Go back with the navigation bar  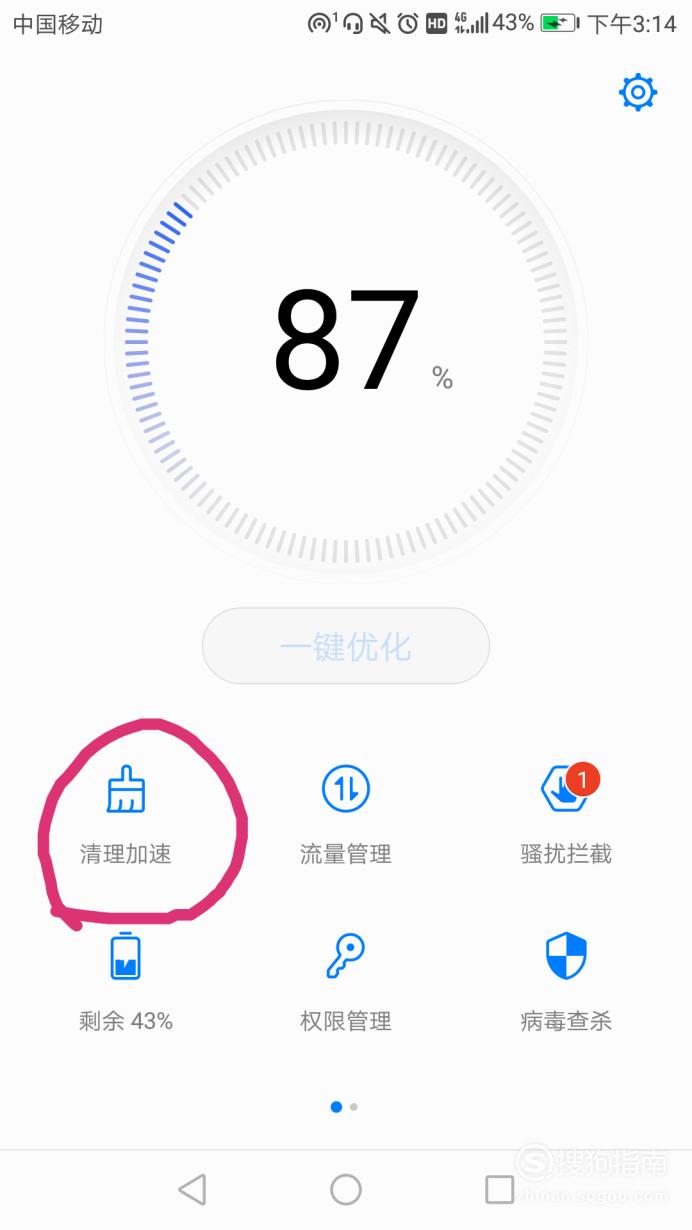coord(192,1189)
